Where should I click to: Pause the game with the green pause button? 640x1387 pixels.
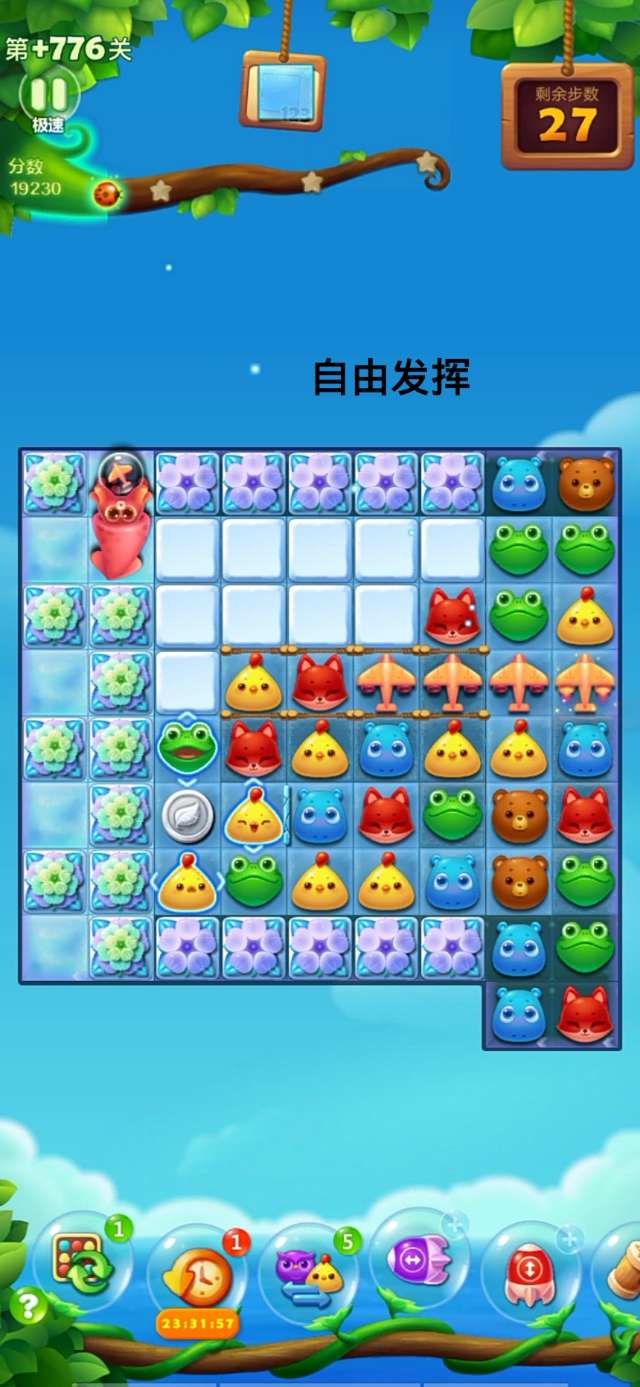pos(48,95)
